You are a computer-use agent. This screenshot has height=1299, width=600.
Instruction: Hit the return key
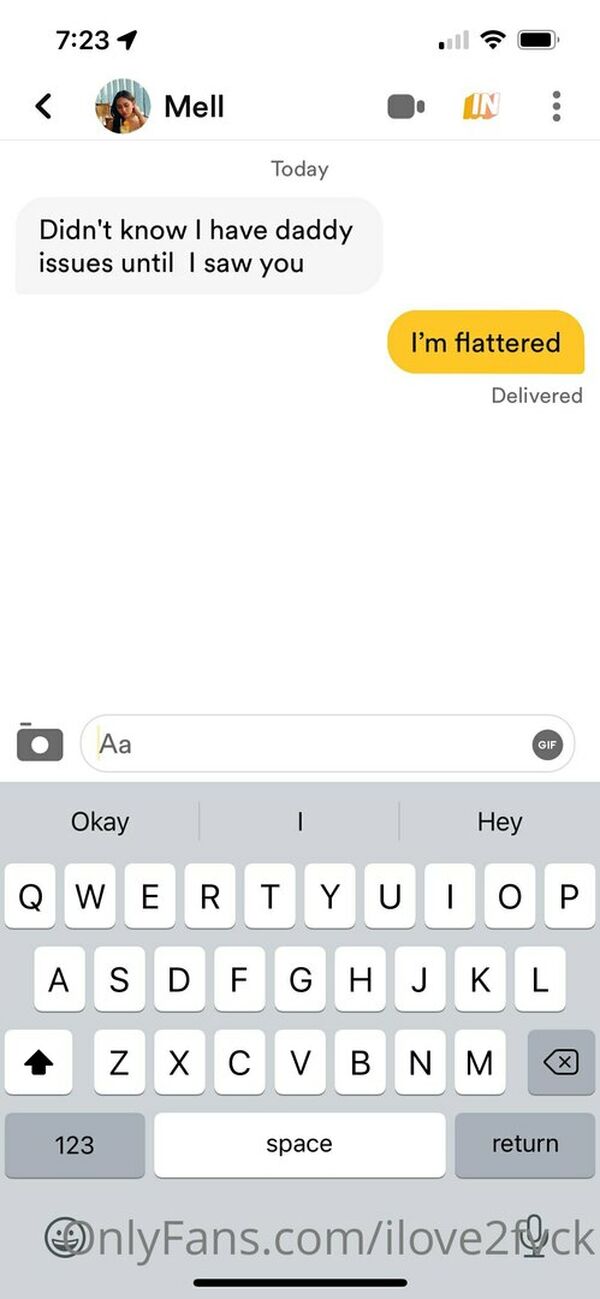525,1145
